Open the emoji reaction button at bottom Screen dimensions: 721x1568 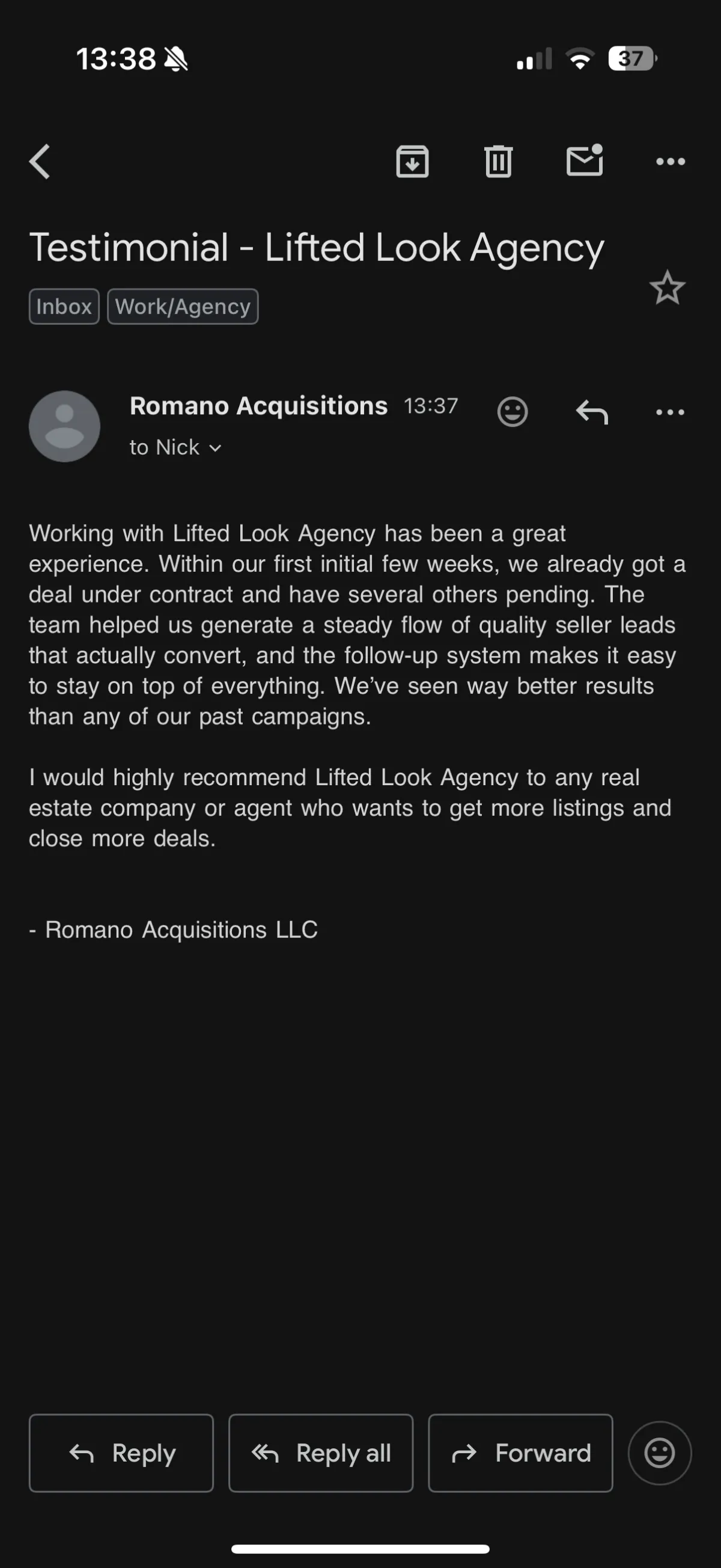(660, 1453)
